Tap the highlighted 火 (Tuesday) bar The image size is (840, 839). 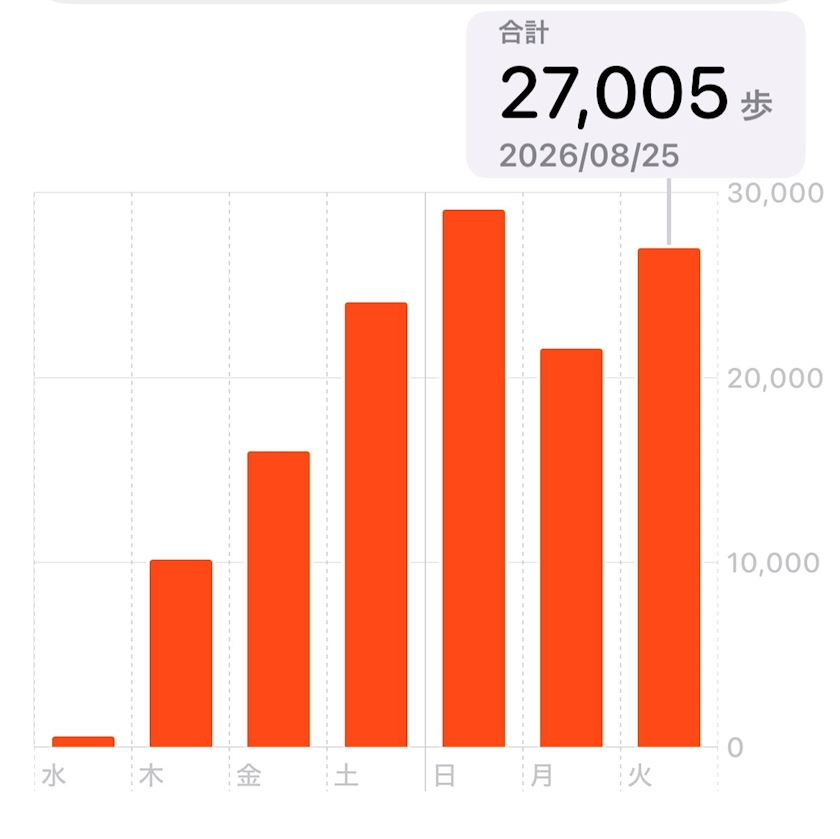(x=669, y=498)
